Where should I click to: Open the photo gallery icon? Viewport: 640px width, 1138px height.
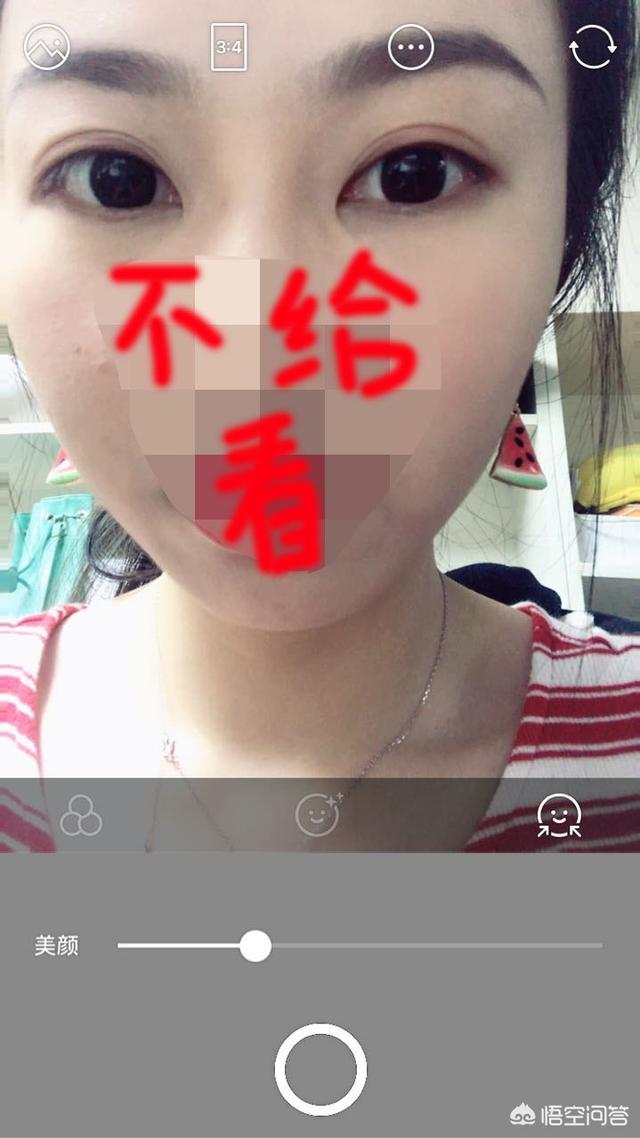click(x=46, y=46)
